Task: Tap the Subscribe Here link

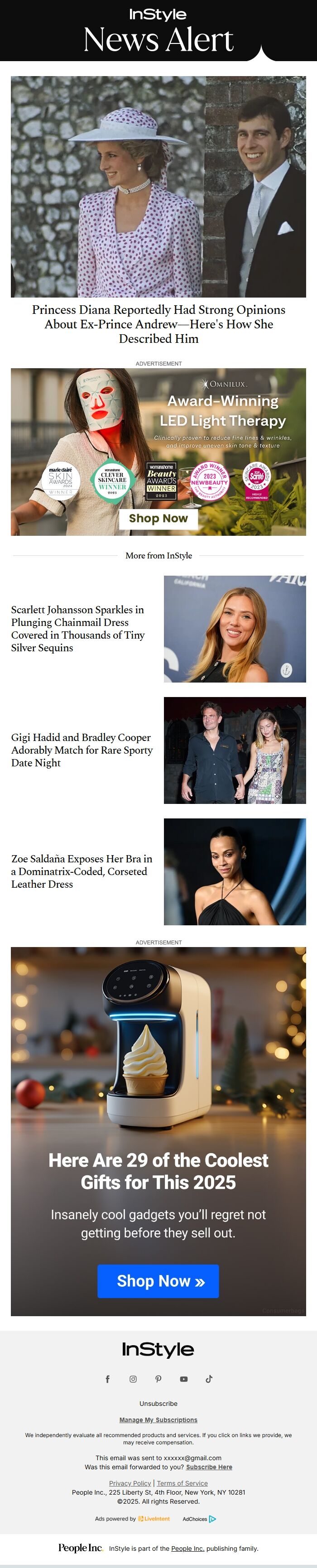Action: point(209,1467)
